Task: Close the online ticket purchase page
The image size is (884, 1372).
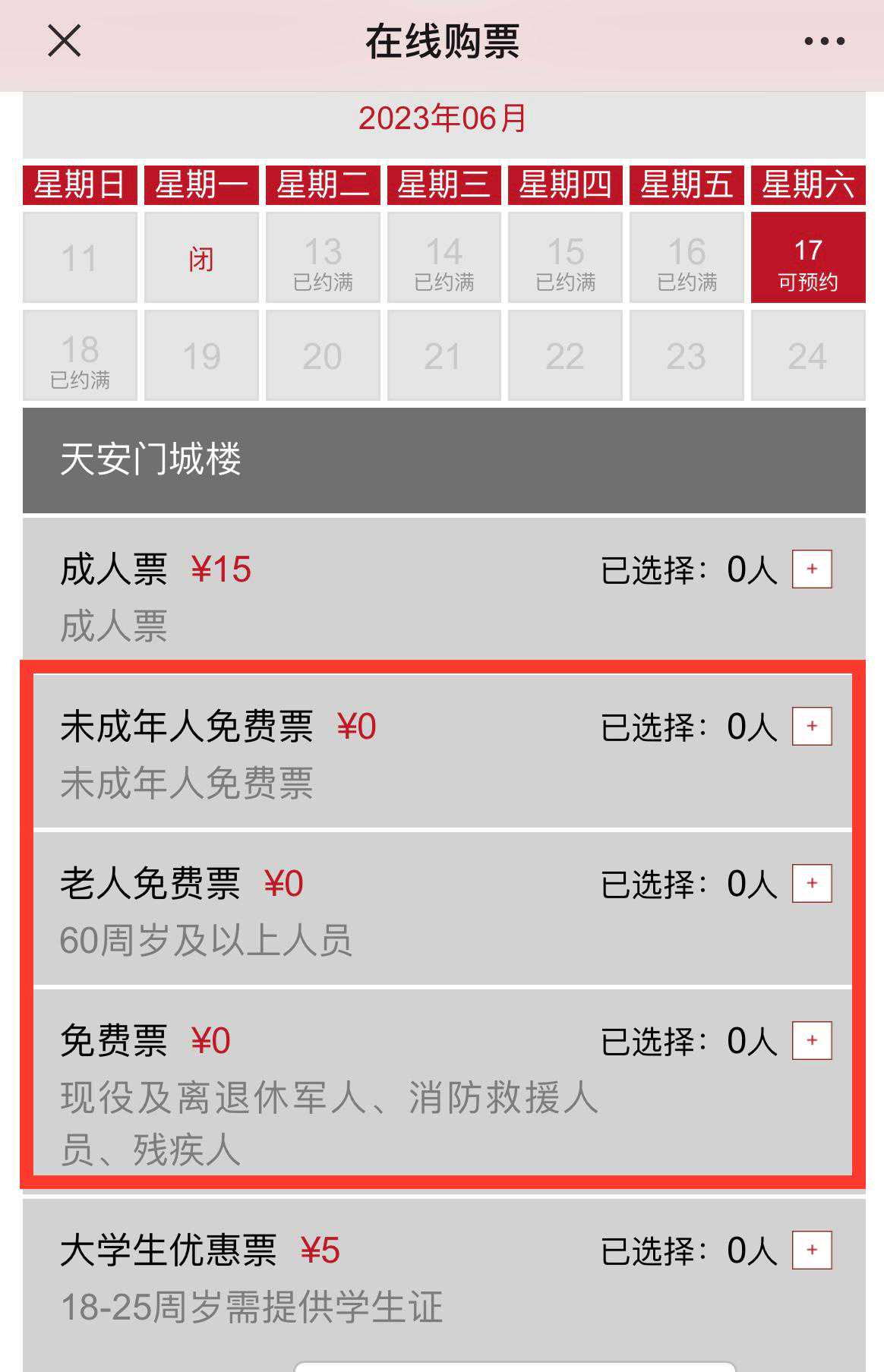Action: [65, 41]
